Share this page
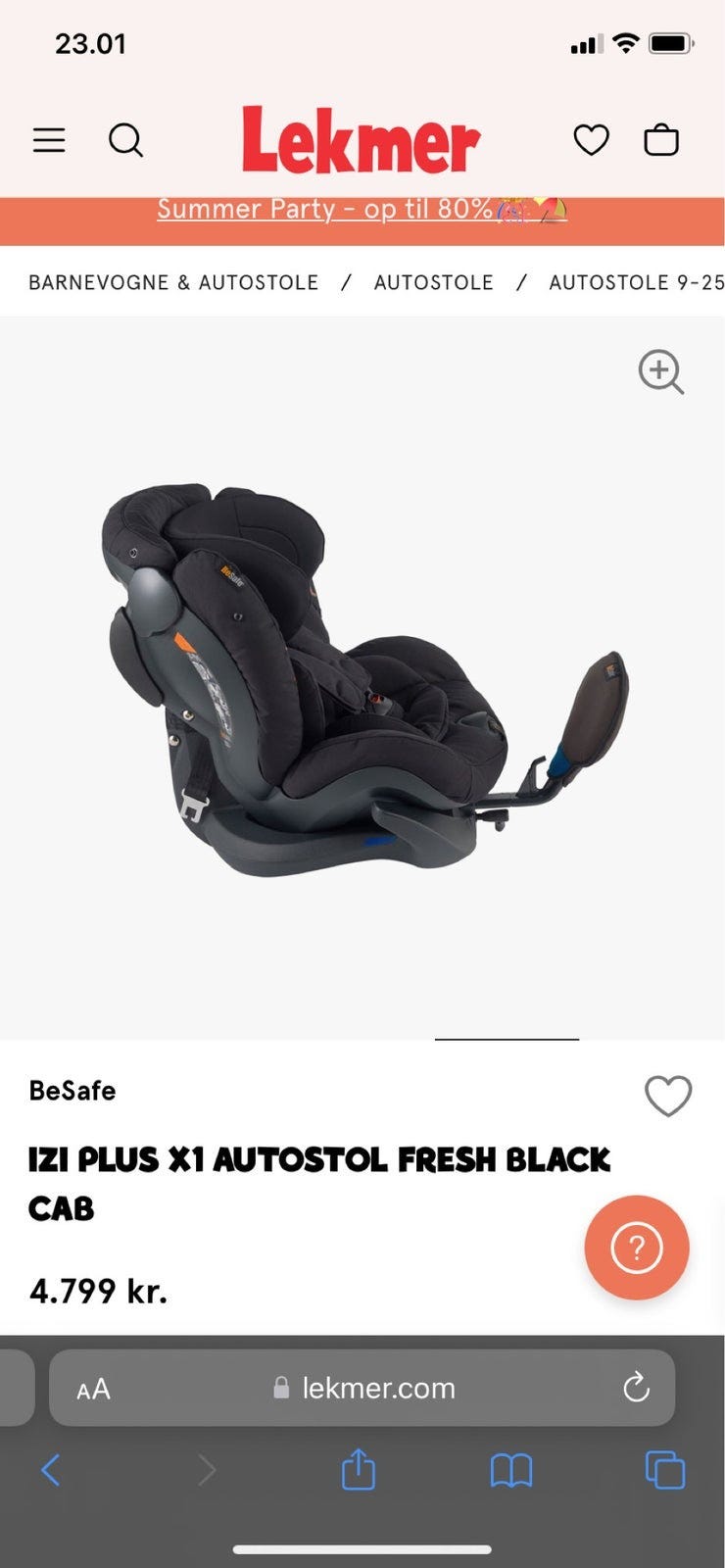Viewport: 725px width, 1568px height. point(359,1470)
